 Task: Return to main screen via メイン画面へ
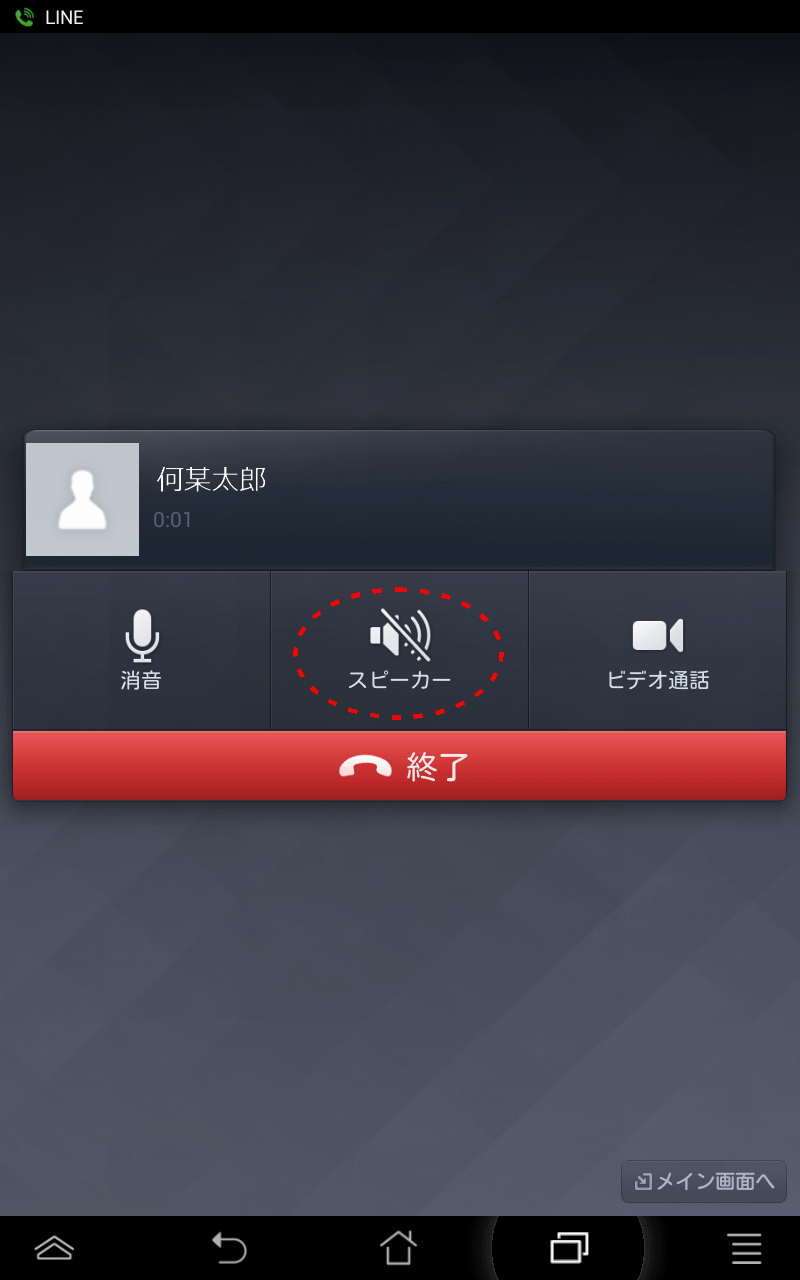704,1181
